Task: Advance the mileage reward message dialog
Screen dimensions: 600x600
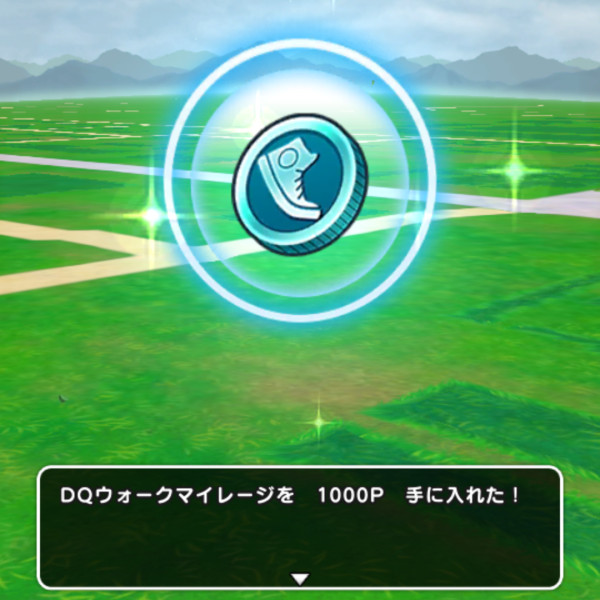Action: pos(300,578)
